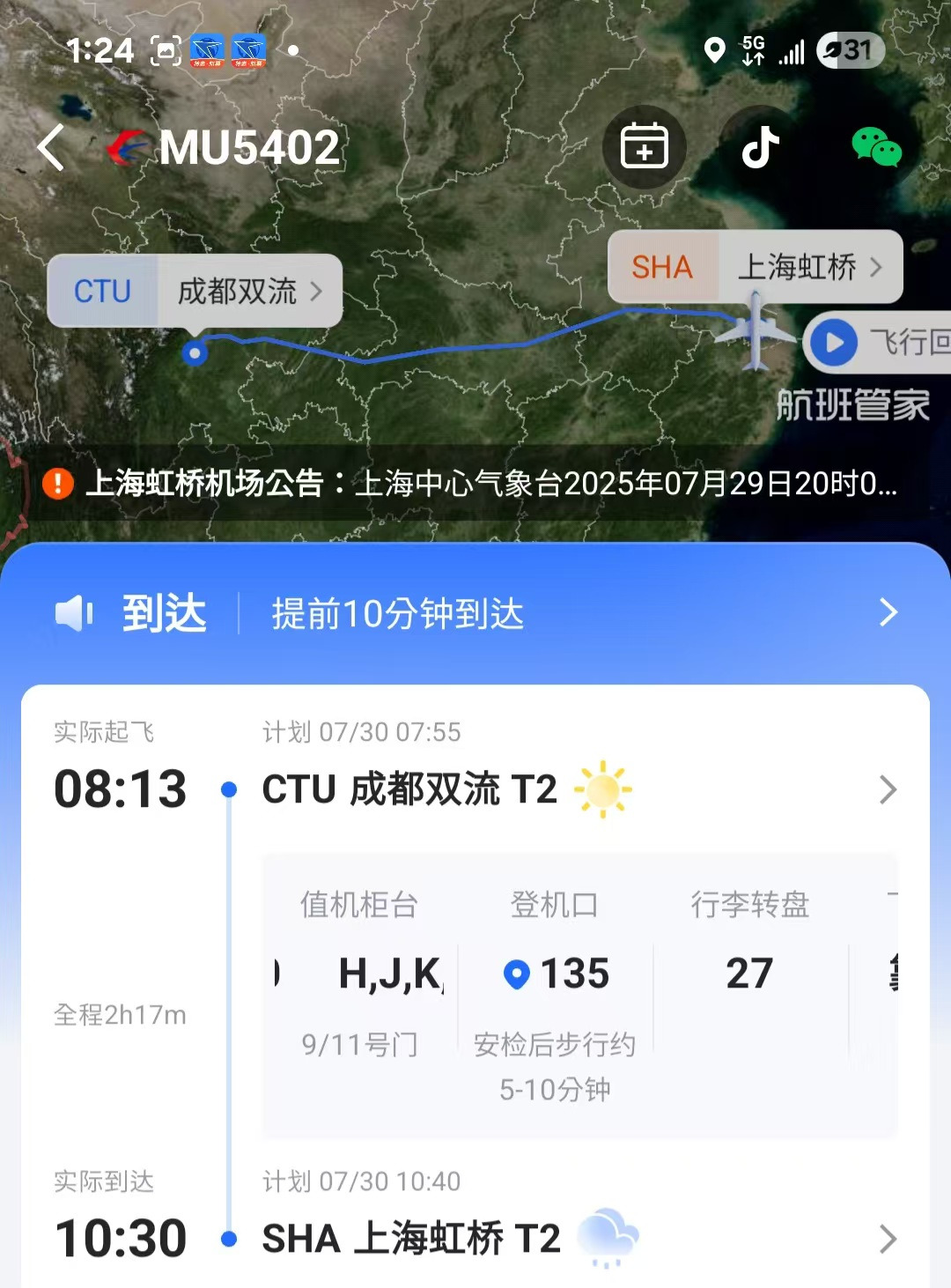Go back using the back arrow
951x1288 pixels.
tap(50, 148)
